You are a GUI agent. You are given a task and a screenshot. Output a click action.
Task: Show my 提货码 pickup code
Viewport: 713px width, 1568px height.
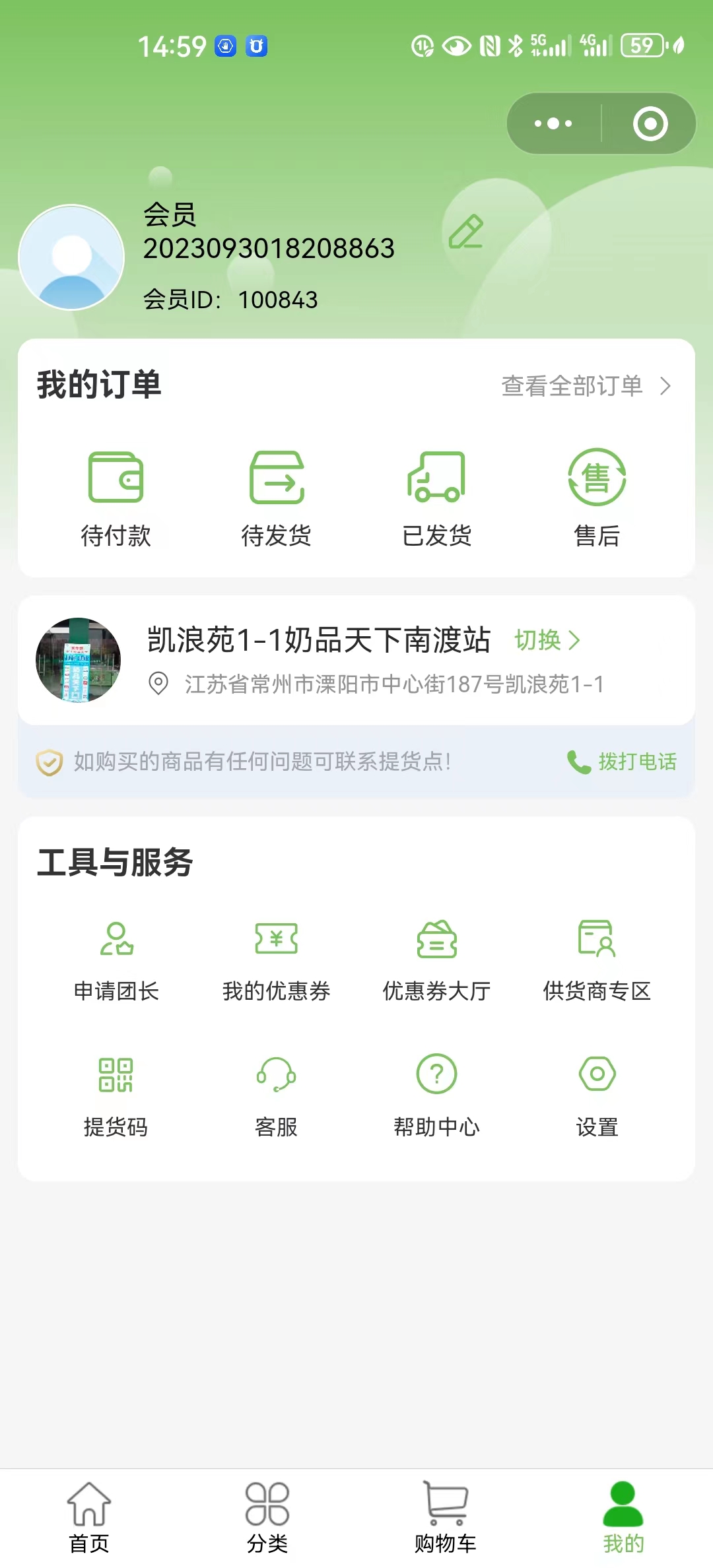(116, 1097)
